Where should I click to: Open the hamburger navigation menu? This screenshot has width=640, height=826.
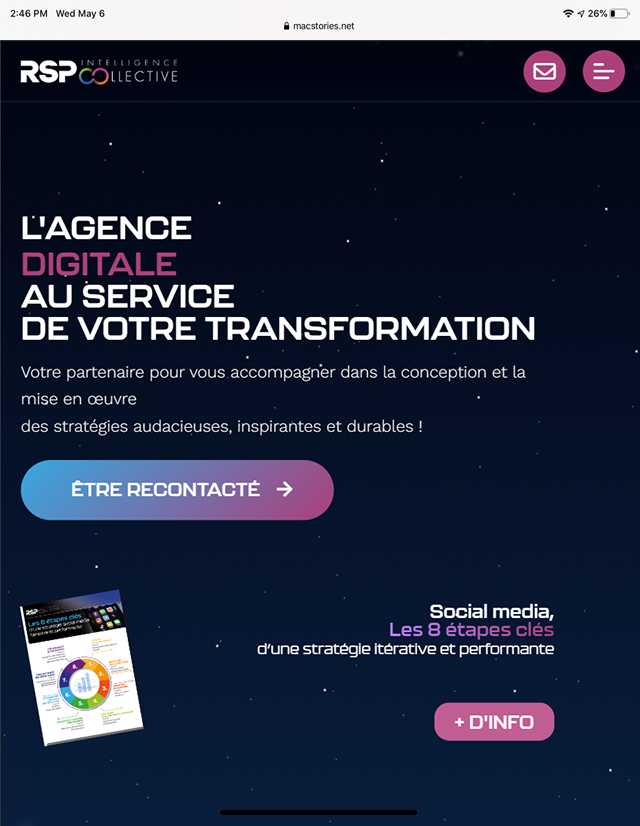pos(603,71)
